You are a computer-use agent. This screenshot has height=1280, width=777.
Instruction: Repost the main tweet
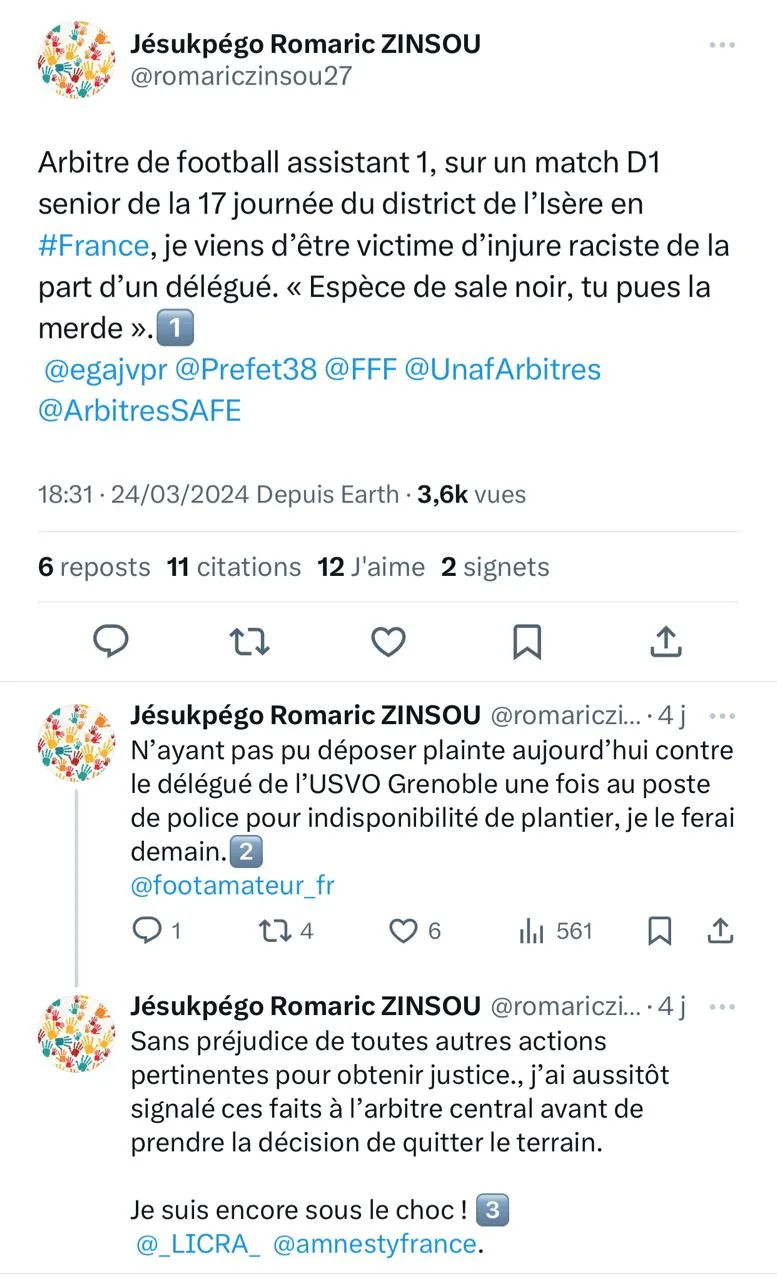point(249,641)
